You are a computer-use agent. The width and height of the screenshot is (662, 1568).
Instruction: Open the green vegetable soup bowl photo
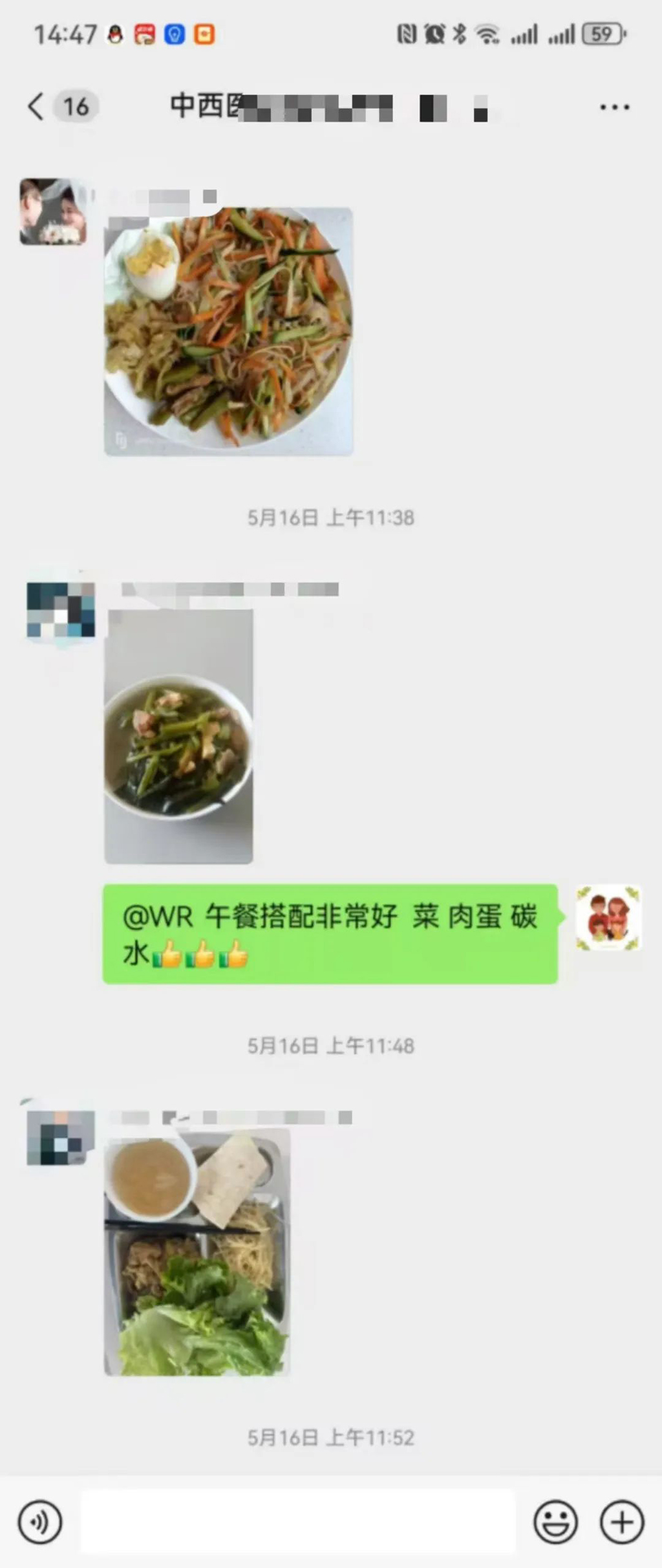pos(178,736)
